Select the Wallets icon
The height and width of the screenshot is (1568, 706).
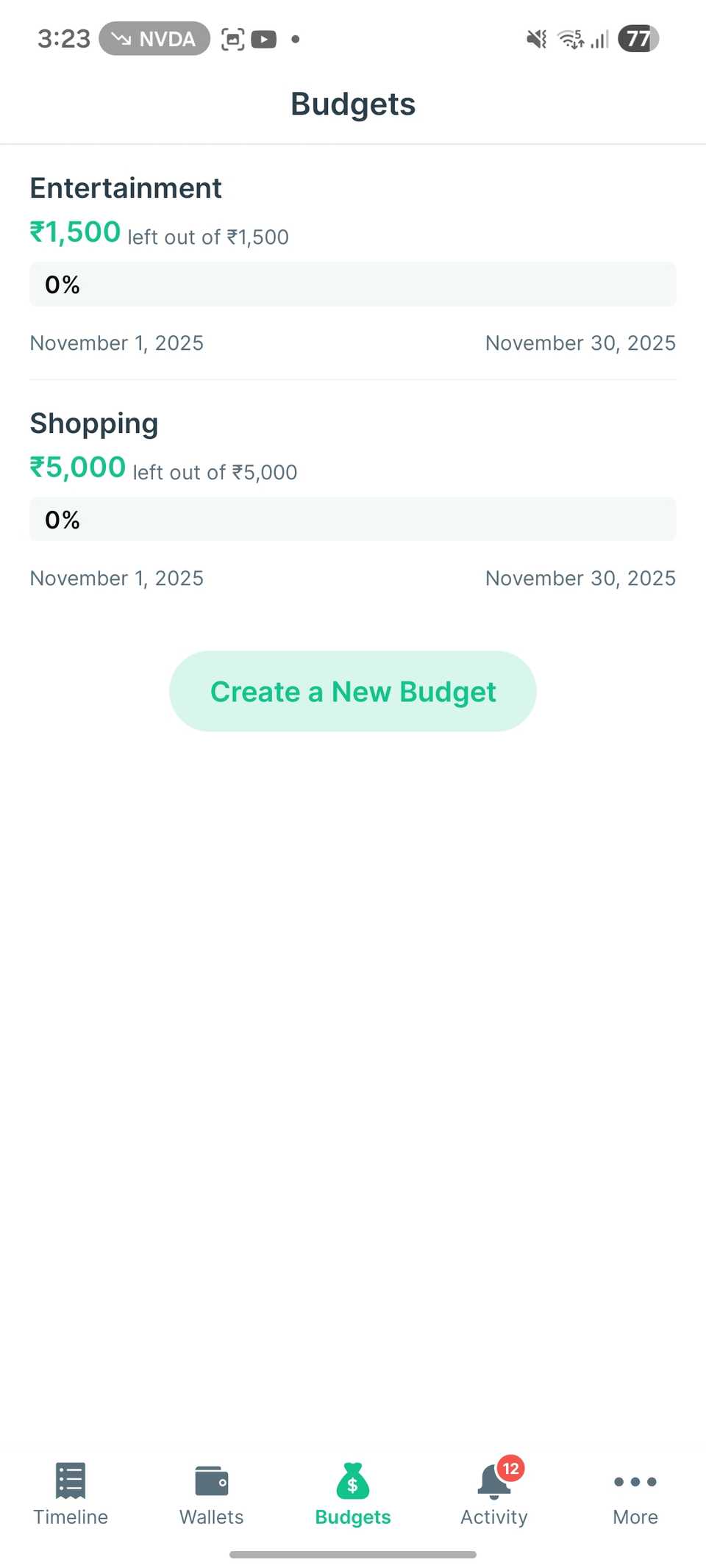pyautogui.click(x=211, y=1481)
